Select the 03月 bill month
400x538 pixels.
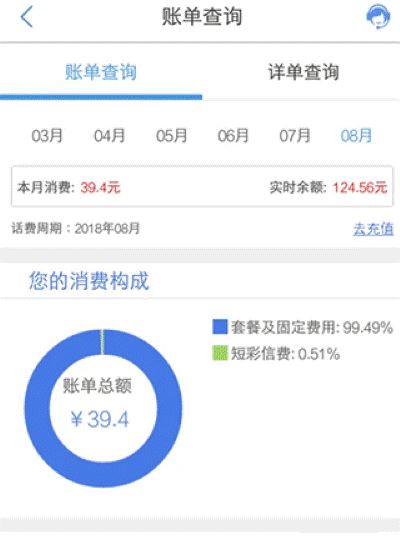(47, 136)
